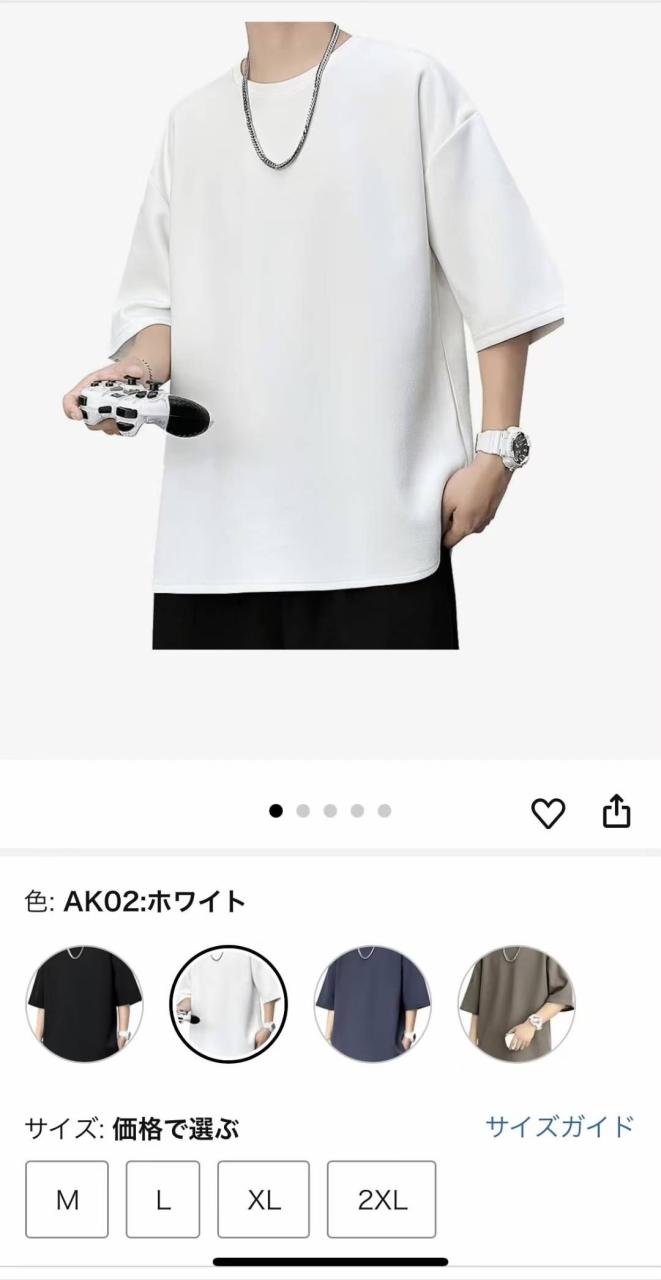Pick size XL
Image resolution: width=661 pixels, height=1280 pixels.
click(264, 1200)
